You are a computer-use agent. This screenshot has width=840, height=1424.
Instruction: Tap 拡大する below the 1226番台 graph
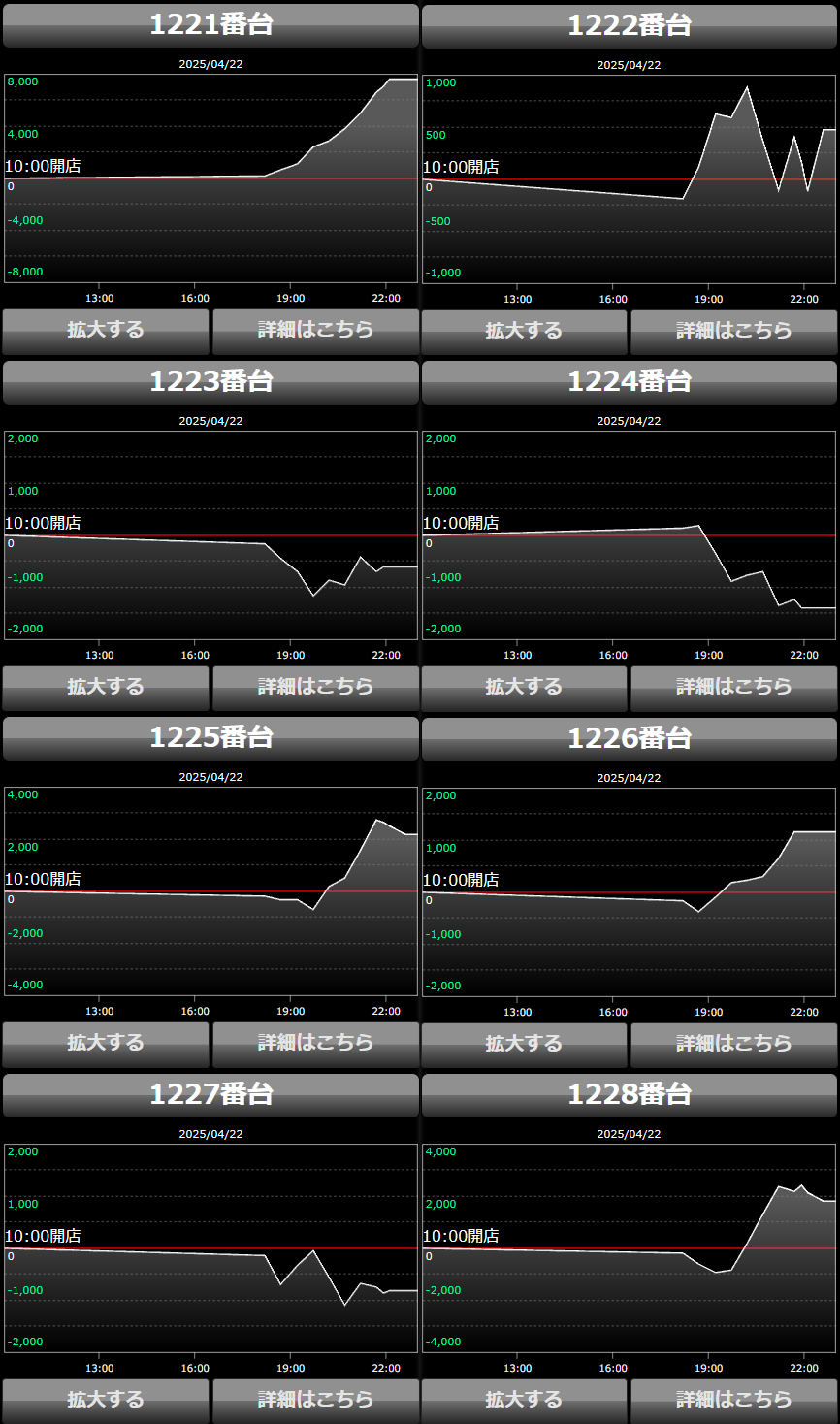coord(524,1044)
